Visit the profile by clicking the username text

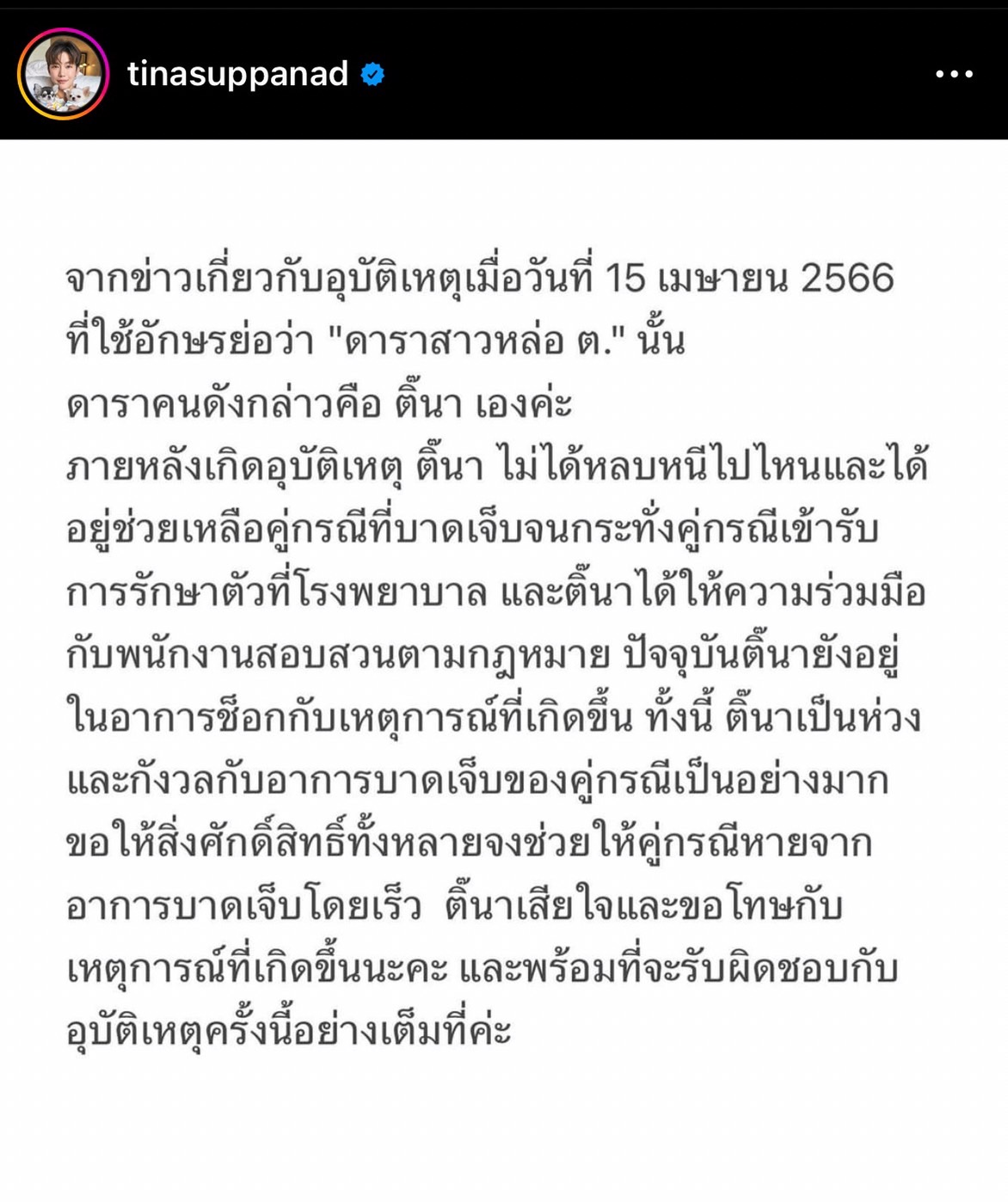[x=241, y=76]
